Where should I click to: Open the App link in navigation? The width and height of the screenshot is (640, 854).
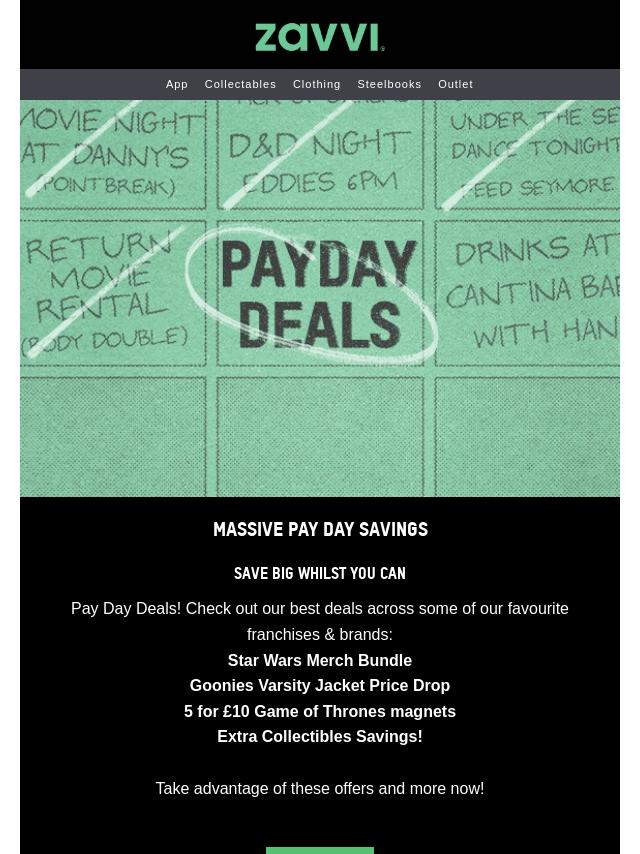177,84
